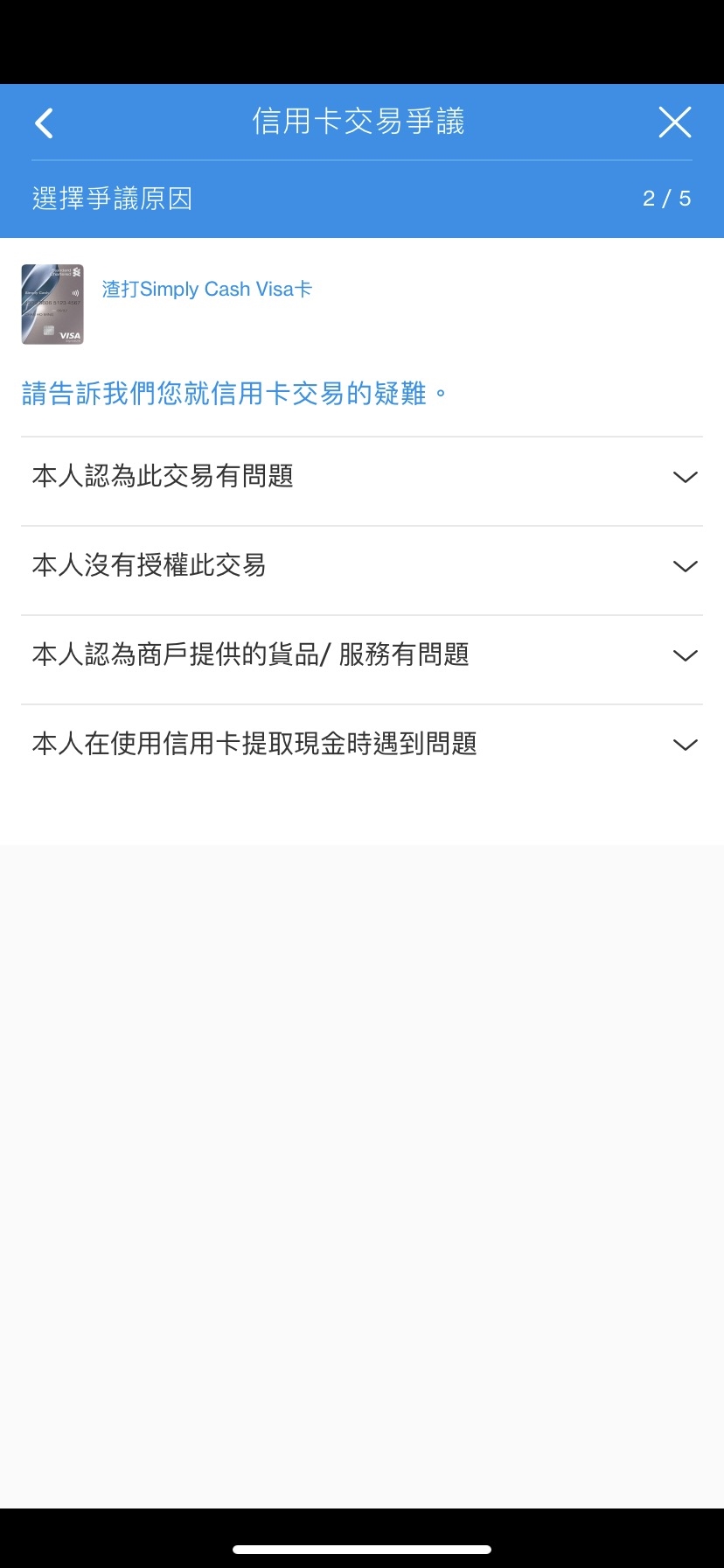Tap the VISA logo on the card image
The height and width of the screenshot is (1568, 724).
point(69,334)
